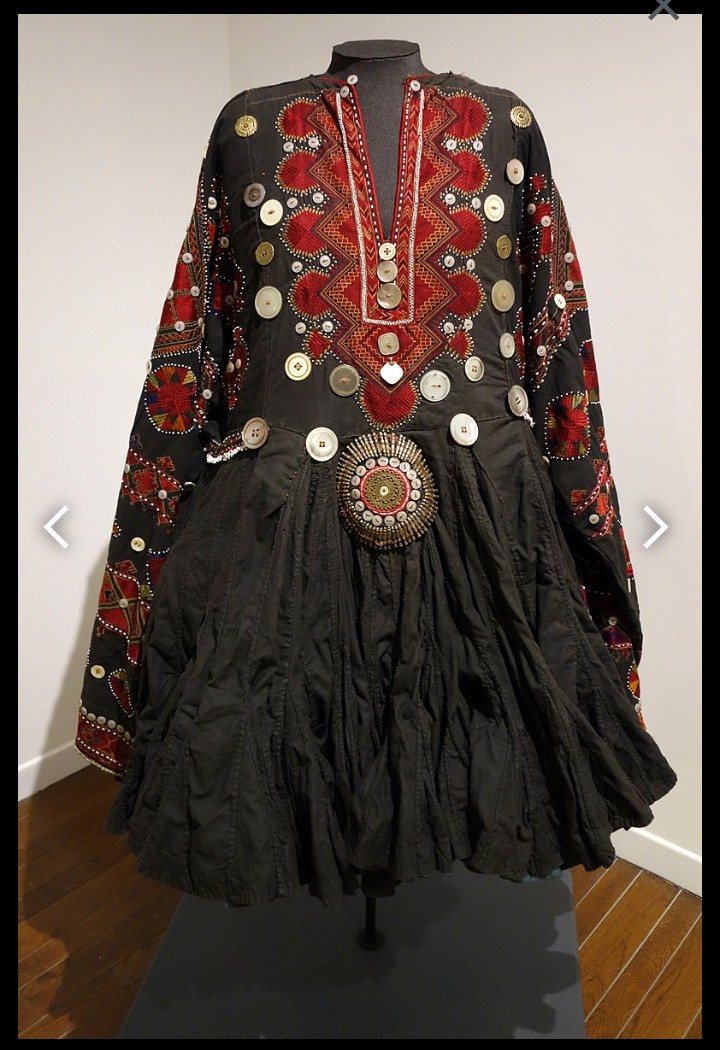Click the red embroidered neckline of the garment

[x=390, y=200]
